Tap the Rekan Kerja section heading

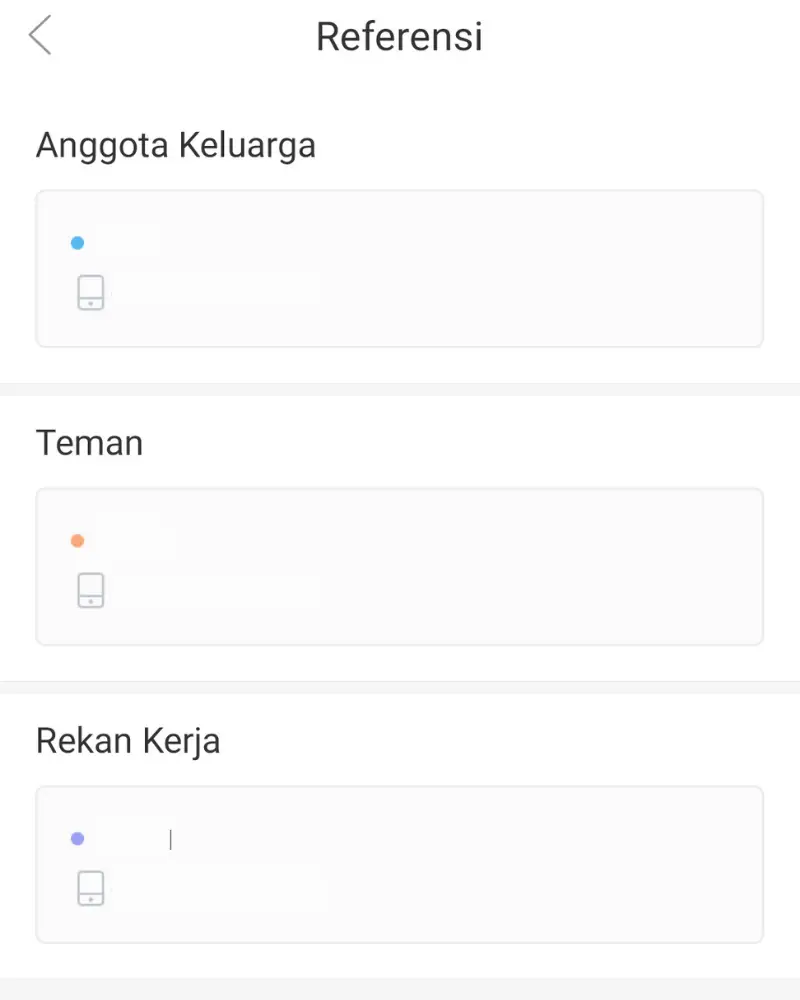128,740
